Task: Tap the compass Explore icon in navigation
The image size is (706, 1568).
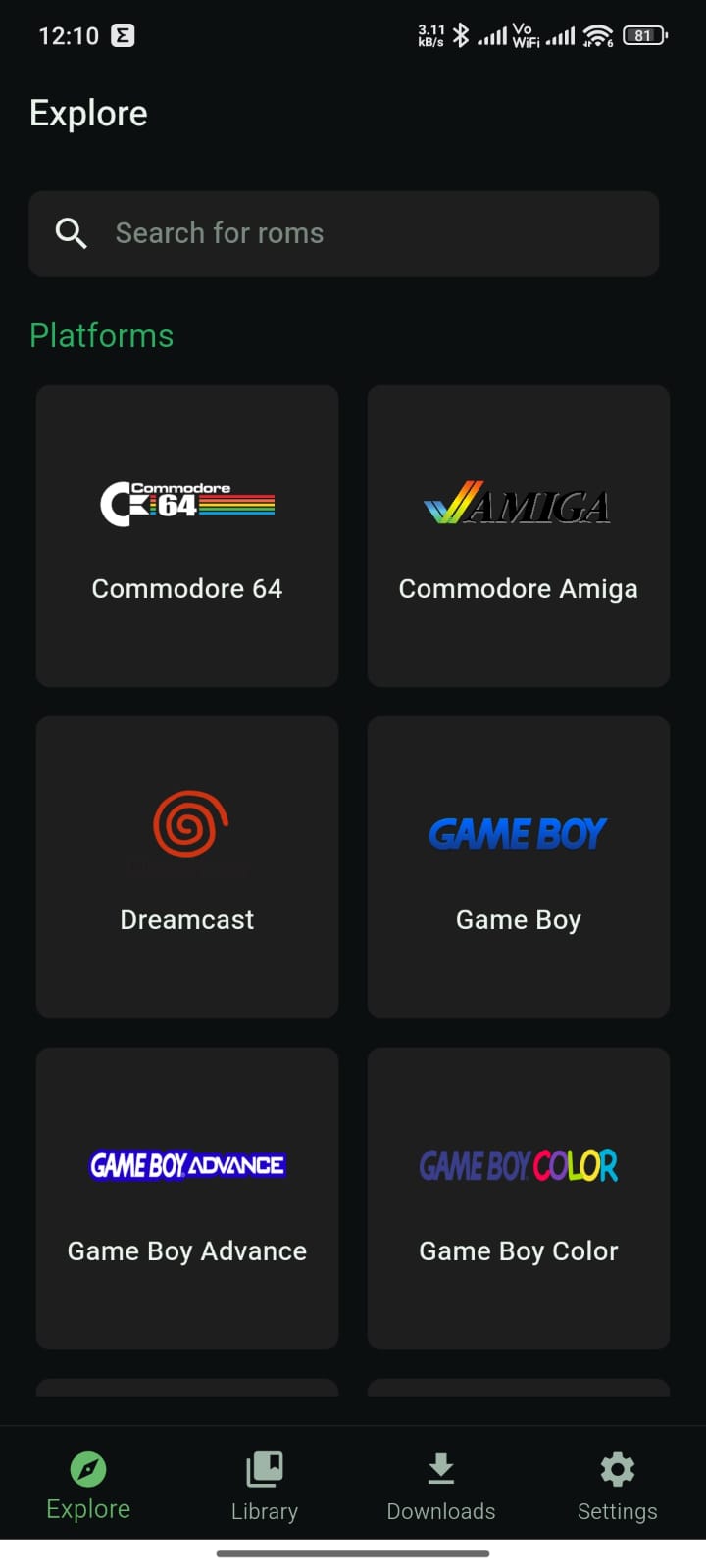Action: pyautogui.click(x=87, y=1470)
